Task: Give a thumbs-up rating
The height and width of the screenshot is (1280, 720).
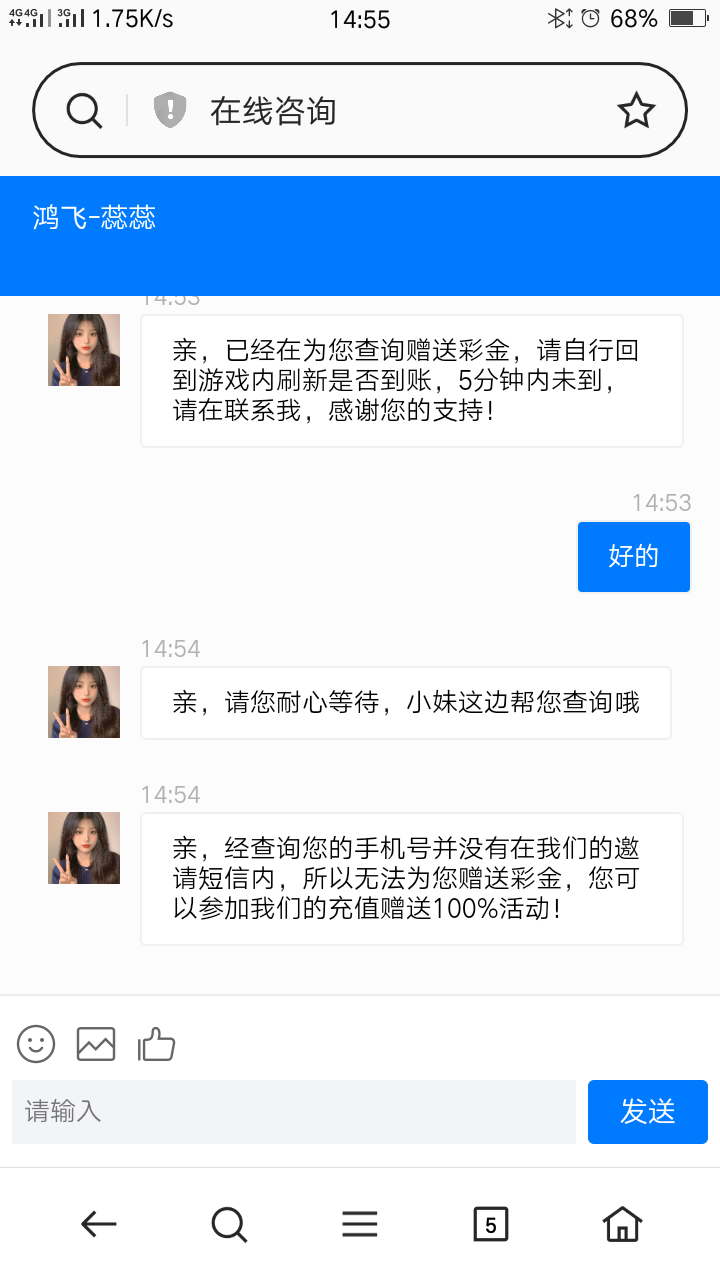Action: pyautogui.click(x=156, y=1044)
